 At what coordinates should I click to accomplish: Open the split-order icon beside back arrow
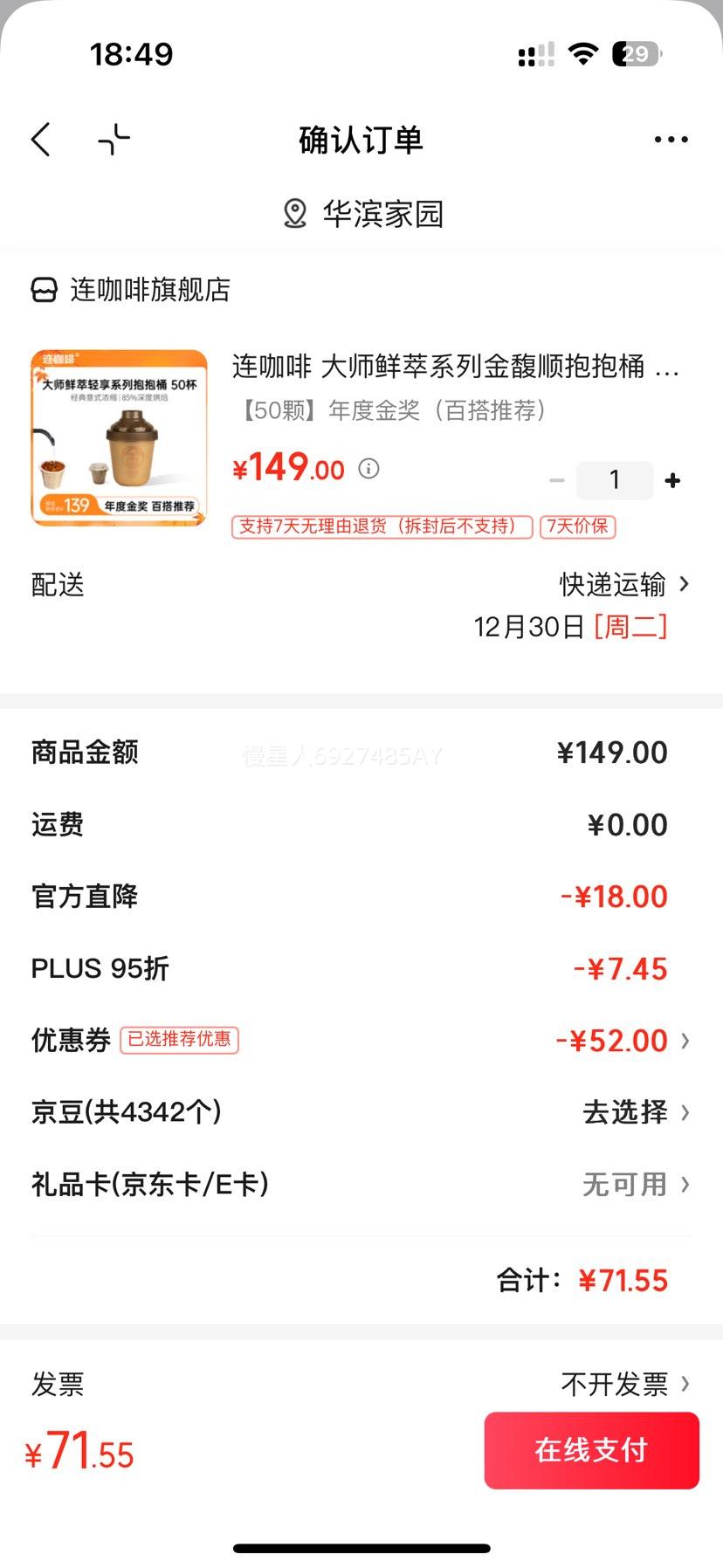pos(114,139)
